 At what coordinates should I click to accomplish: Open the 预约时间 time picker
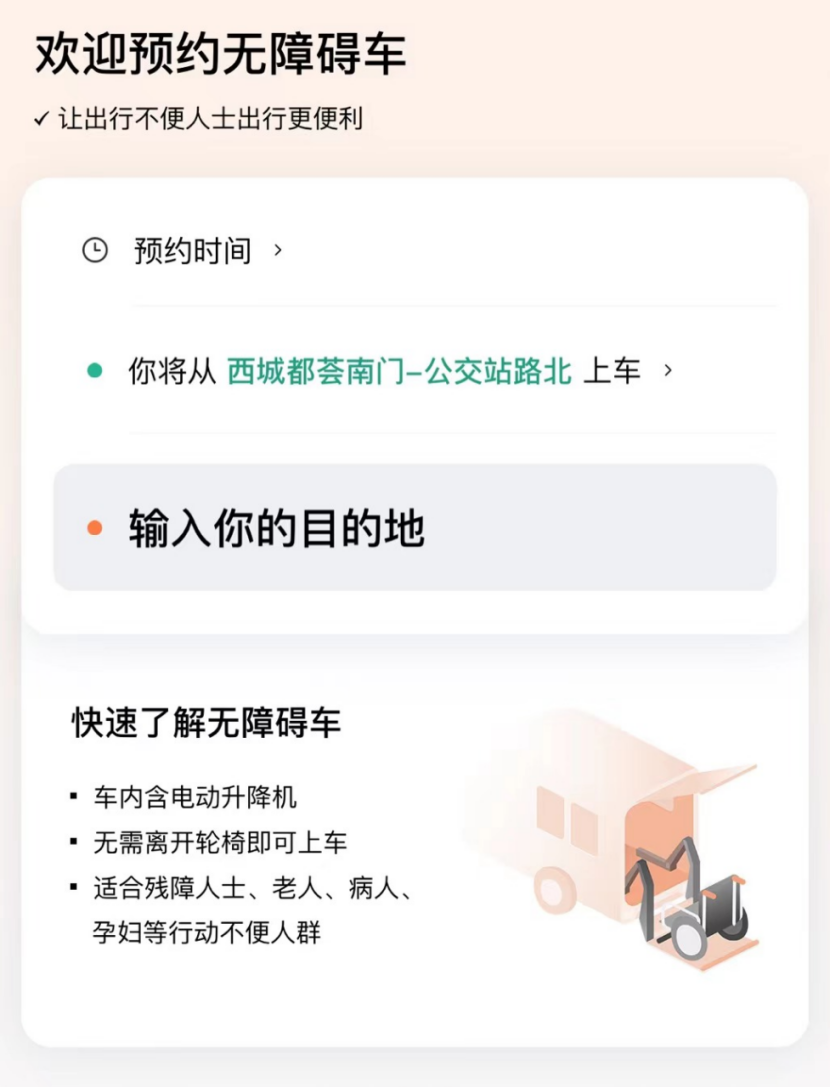click(x=192, y=251)
